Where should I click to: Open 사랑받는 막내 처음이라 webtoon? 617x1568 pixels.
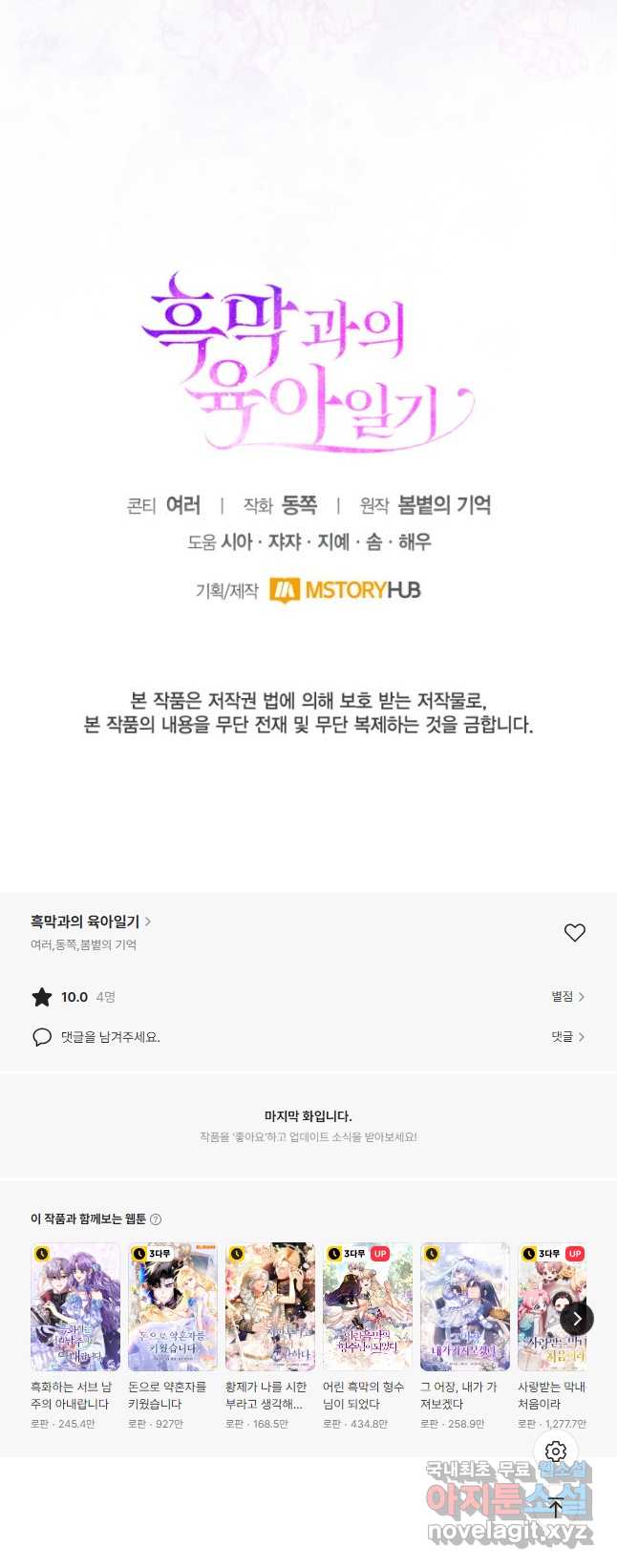[550, 1307]
